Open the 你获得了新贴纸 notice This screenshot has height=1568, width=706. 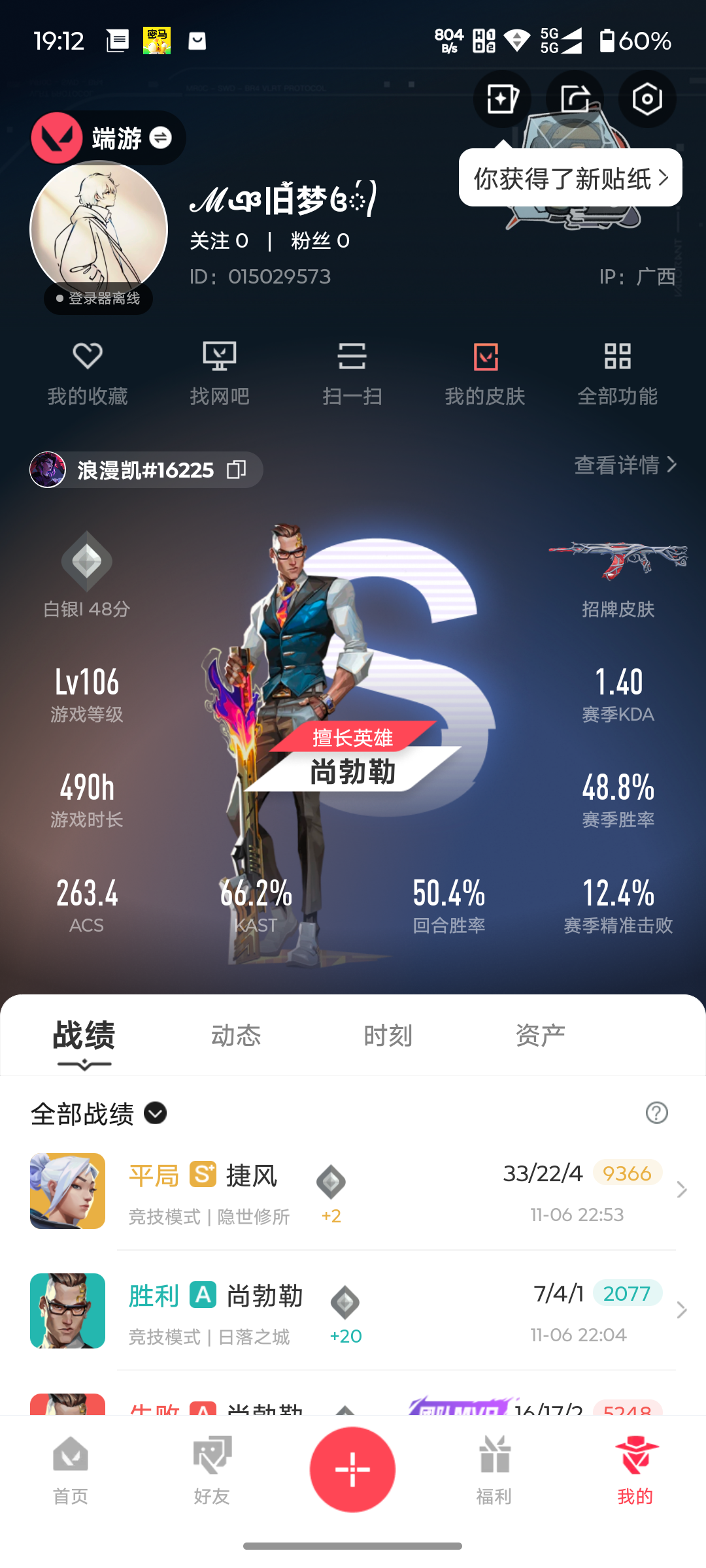click(570, 178)
